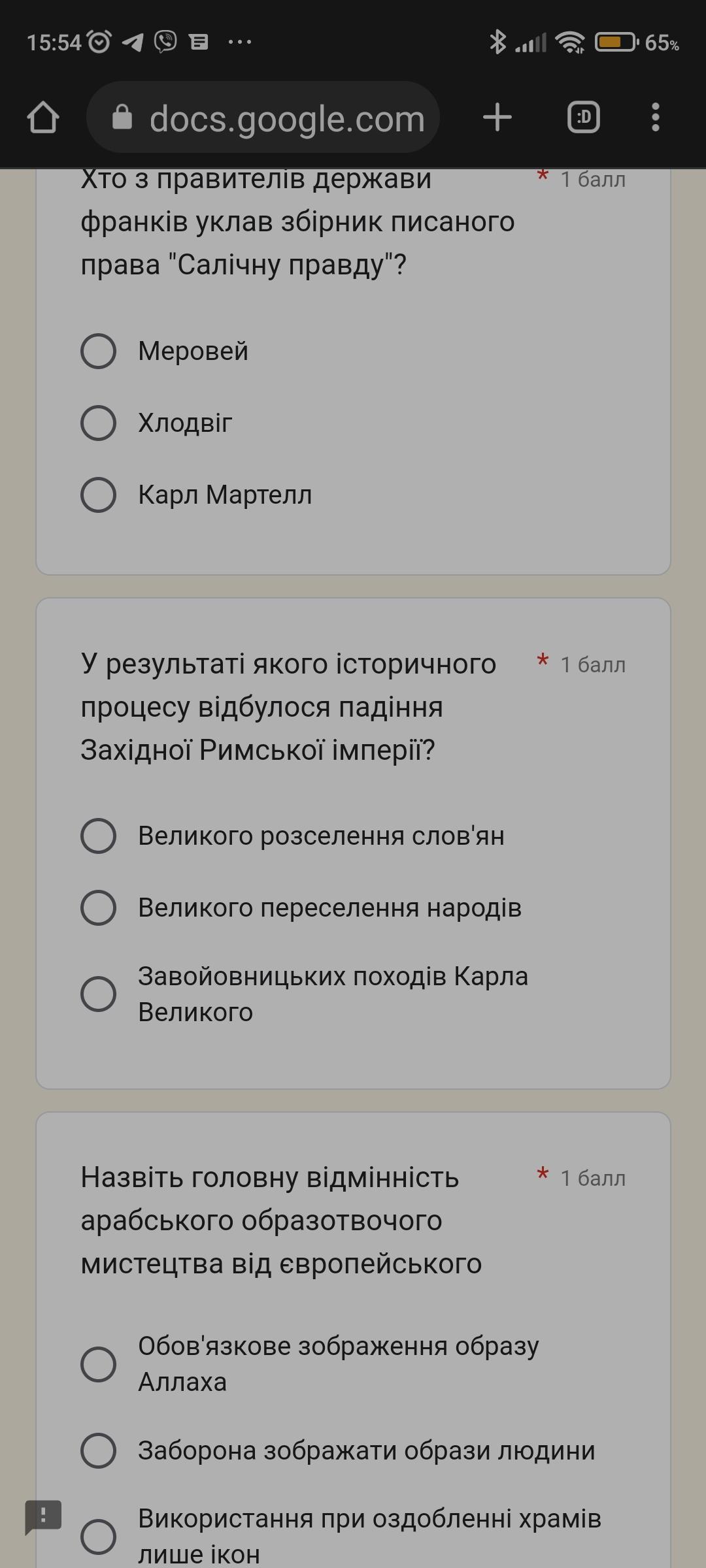The image size is (706, 1568).
Task: Go to the browser home page
Action: pyautogui.click(x=43, y=118)
